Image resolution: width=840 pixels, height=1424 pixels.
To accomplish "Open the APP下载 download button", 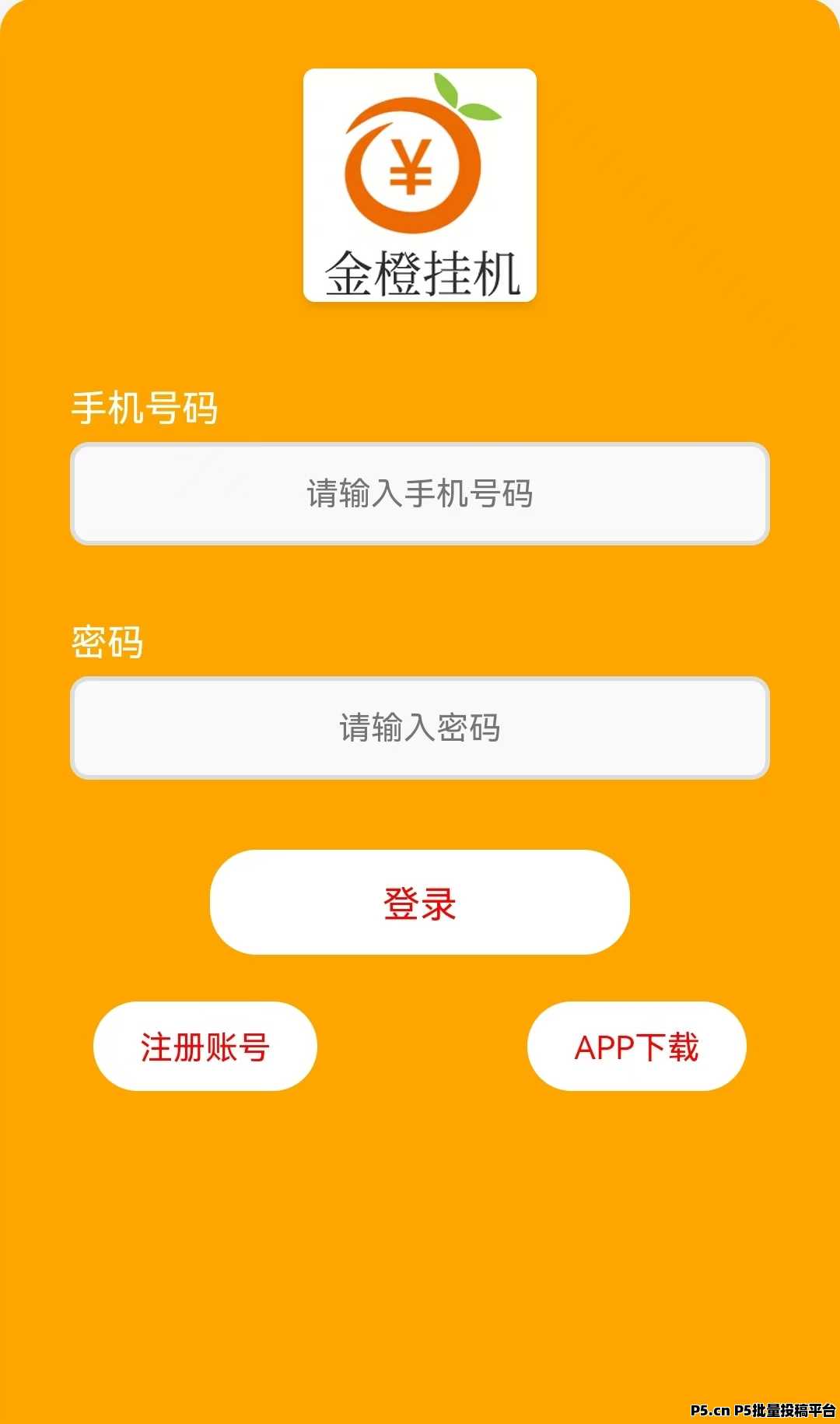I will tap(636, 1047).
